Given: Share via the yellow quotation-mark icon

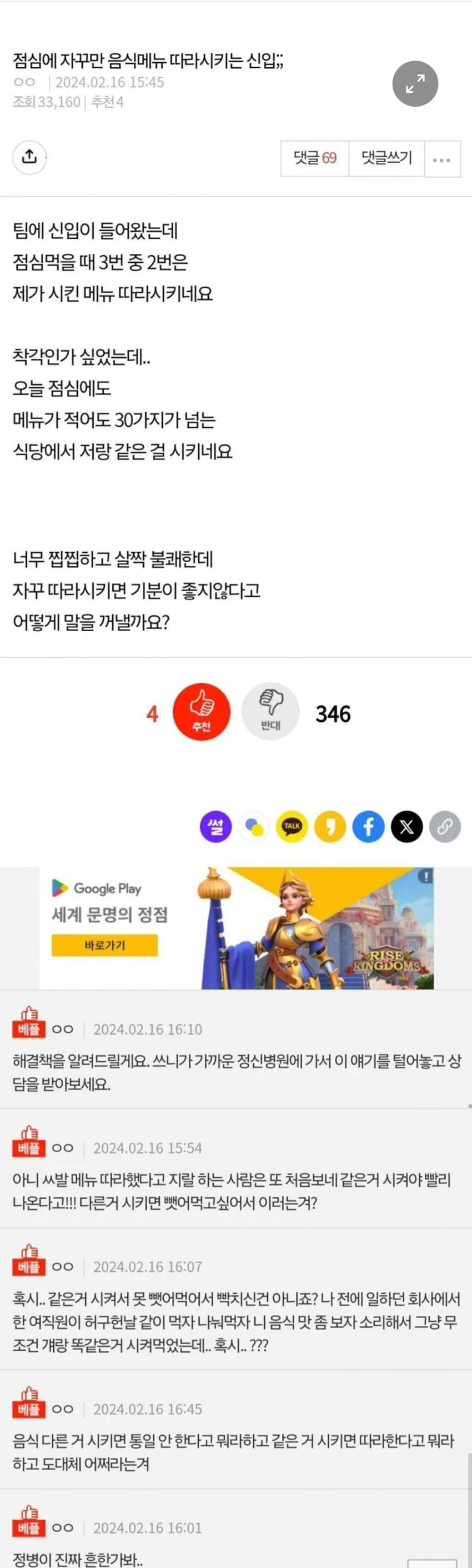Looking at the screenshot, I should pos(330,827).
